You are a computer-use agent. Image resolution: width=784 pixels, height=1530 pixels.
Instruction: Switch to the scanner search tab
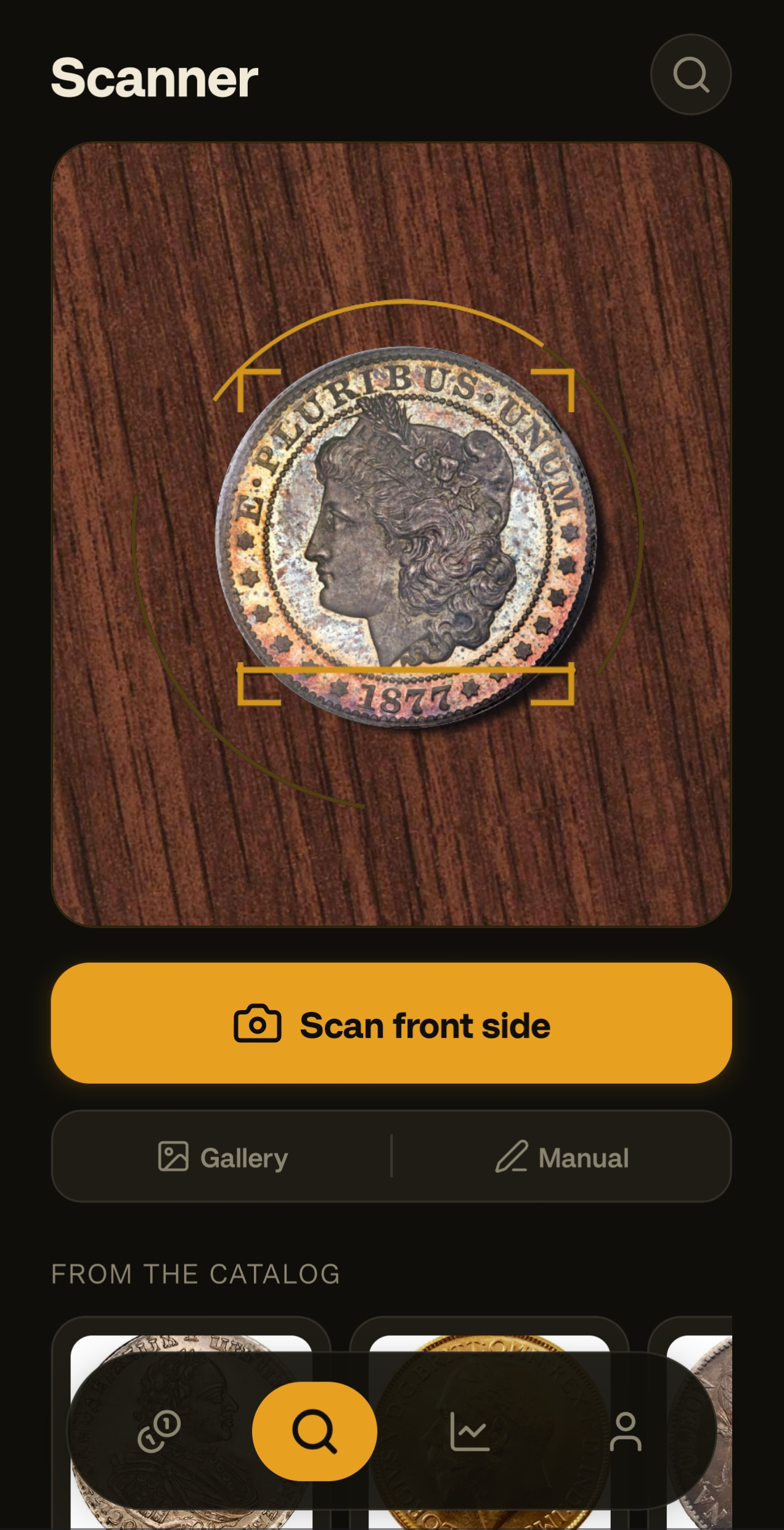pos(314,1432)
